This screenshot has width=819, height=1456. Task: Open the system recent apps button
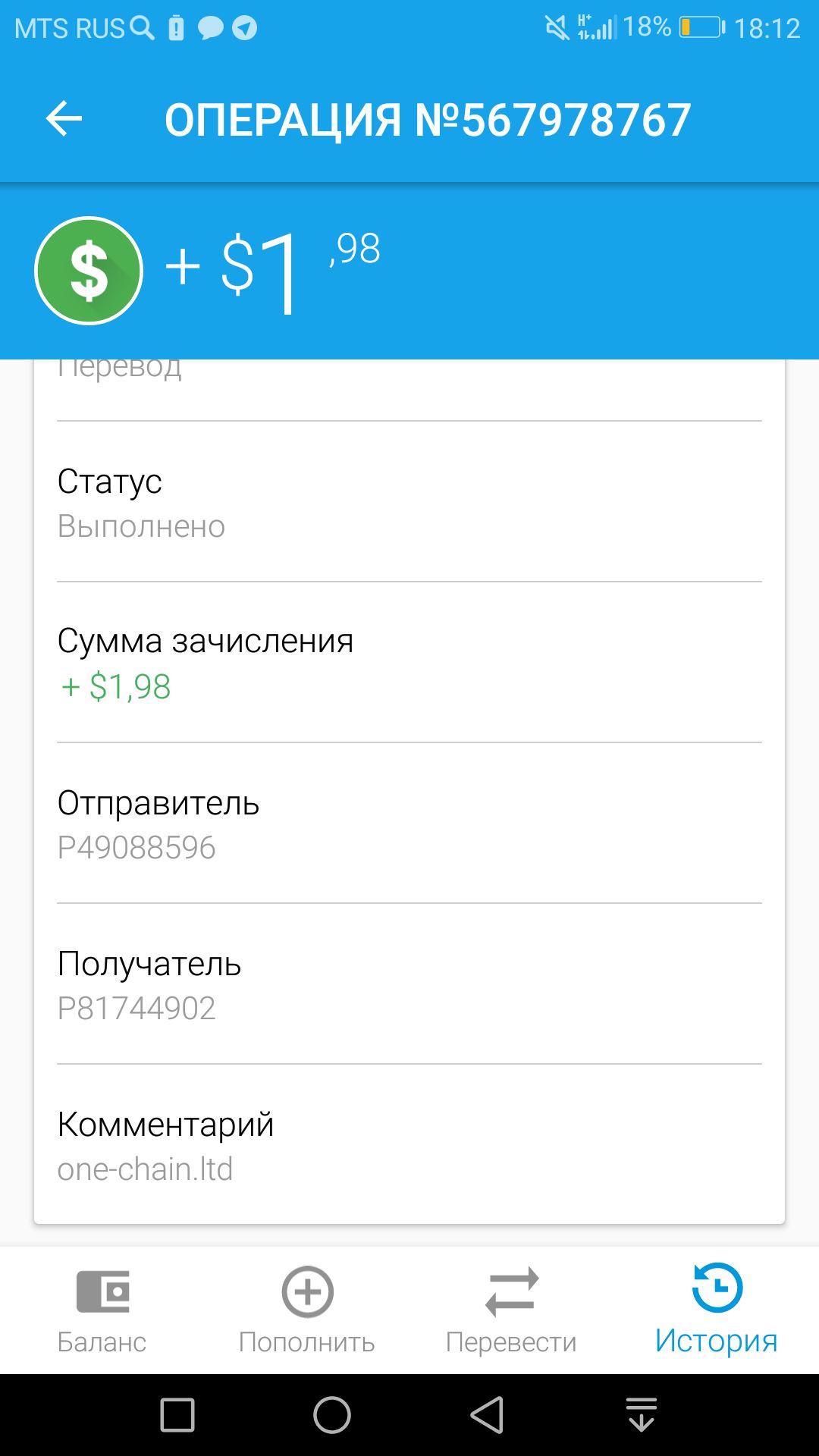[177, 1415]
